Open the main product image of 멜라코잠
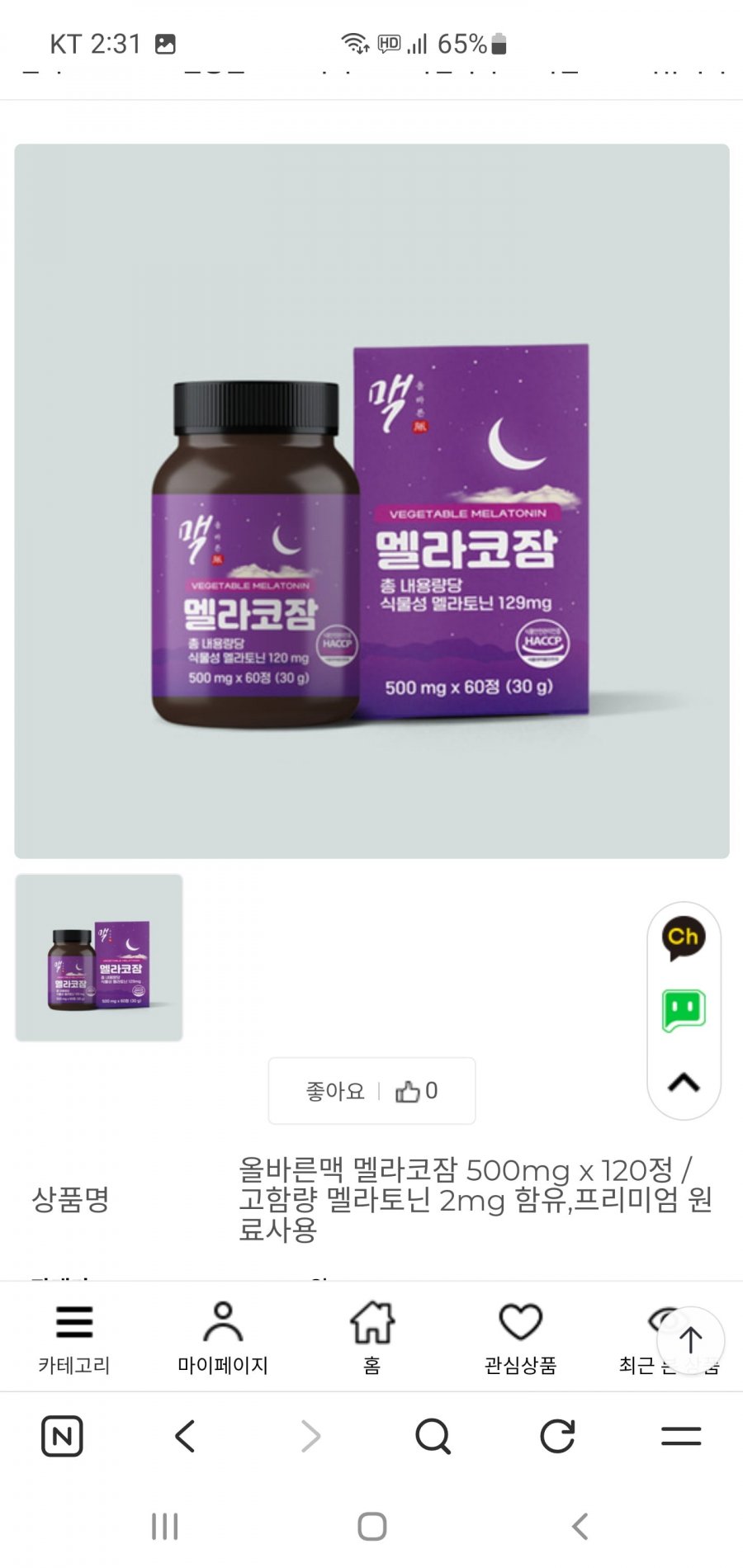Viewport: 743px width, 1568px height. (371, 501)
